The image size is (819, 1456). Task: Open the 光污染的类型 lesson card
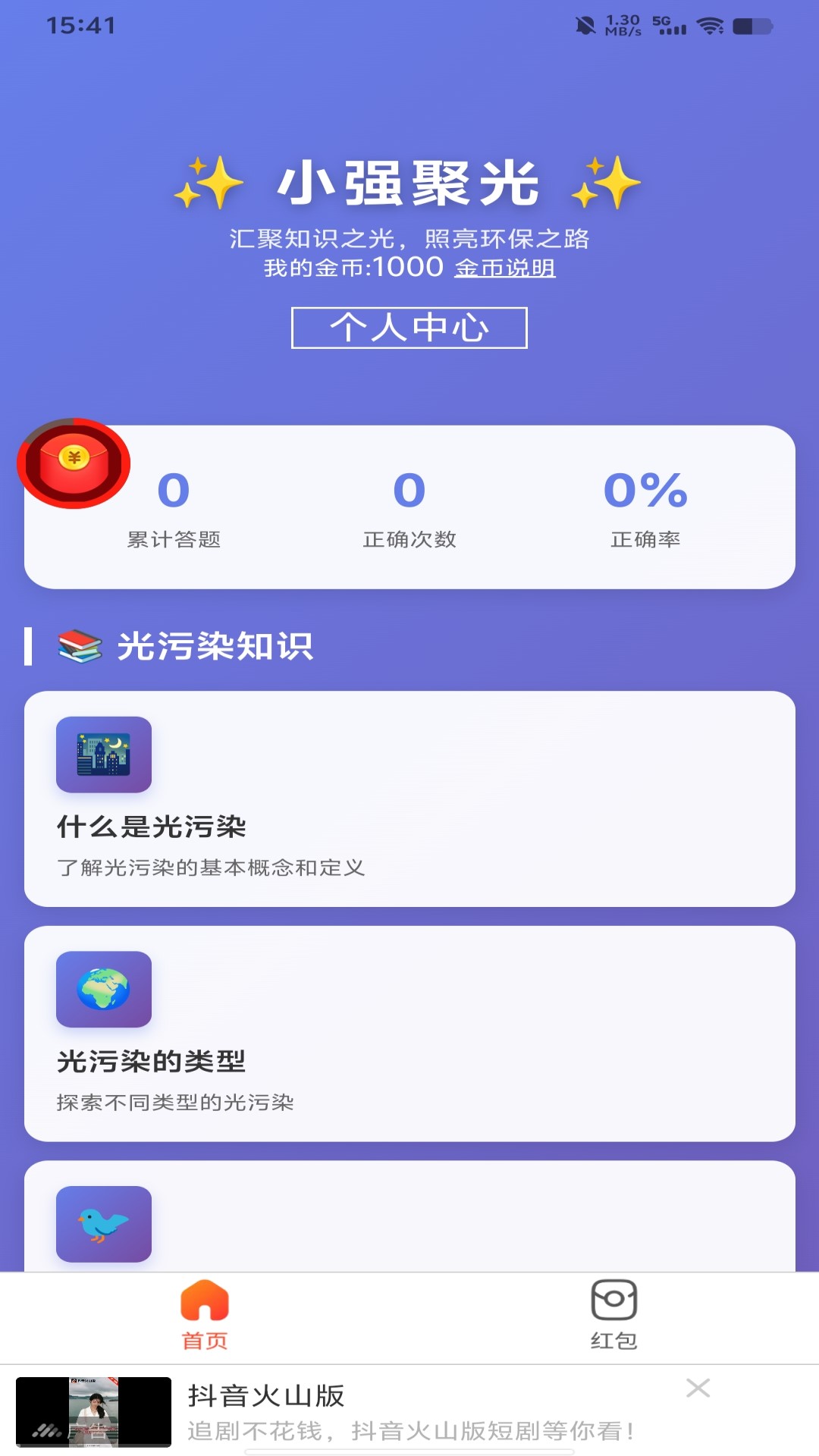(409, 1035)
